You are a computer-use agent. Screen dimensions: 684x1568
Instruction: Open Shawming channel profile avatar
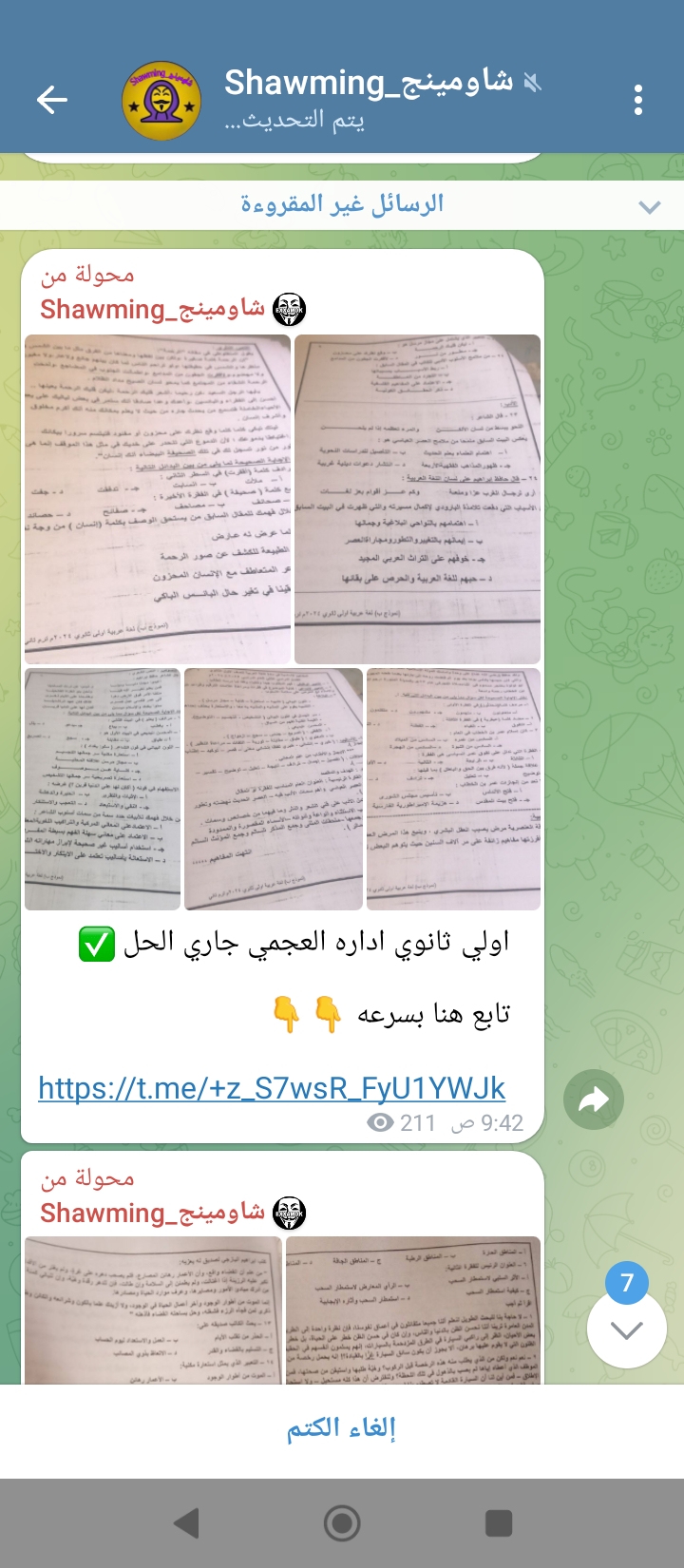coord(161,101)
